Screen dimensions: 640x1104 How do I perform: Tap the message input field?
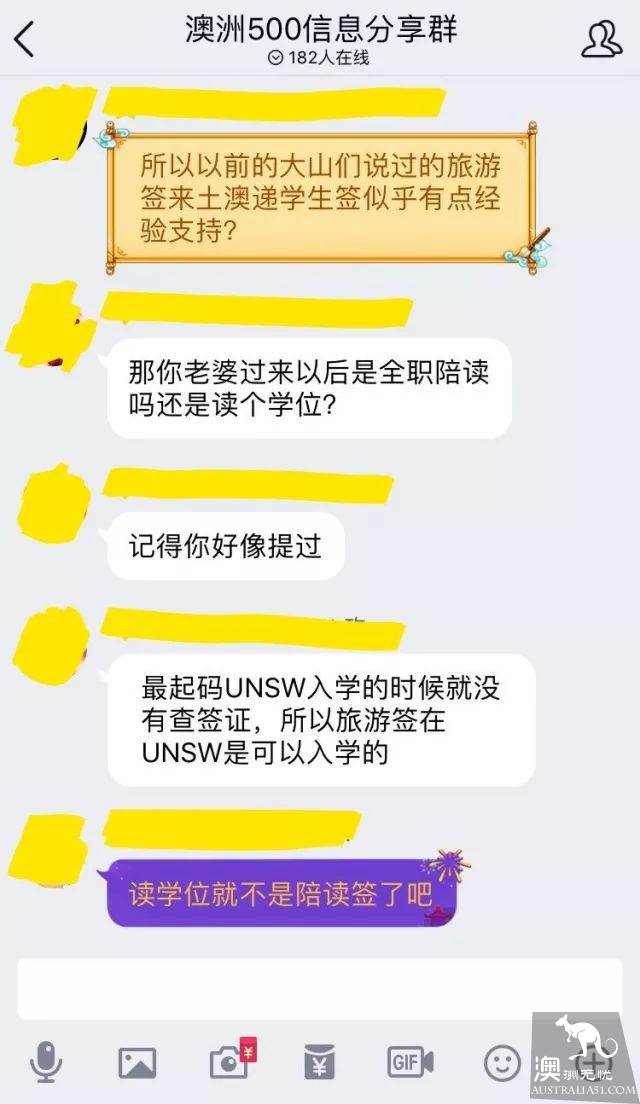320,988
